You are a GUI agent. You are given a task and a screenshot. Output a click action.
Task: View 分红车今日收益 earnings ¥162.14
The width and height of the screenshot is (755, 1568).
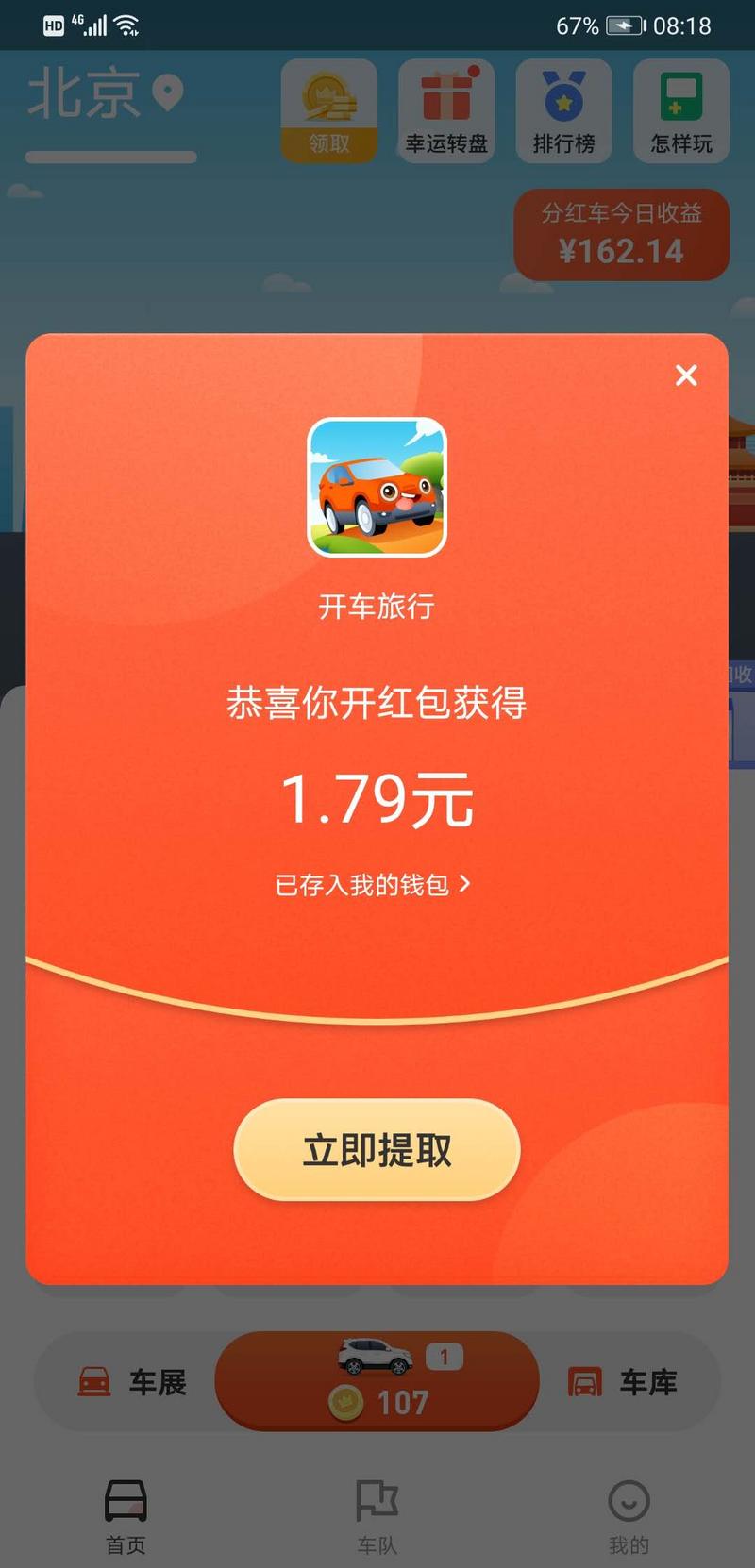tap(623, 234)
